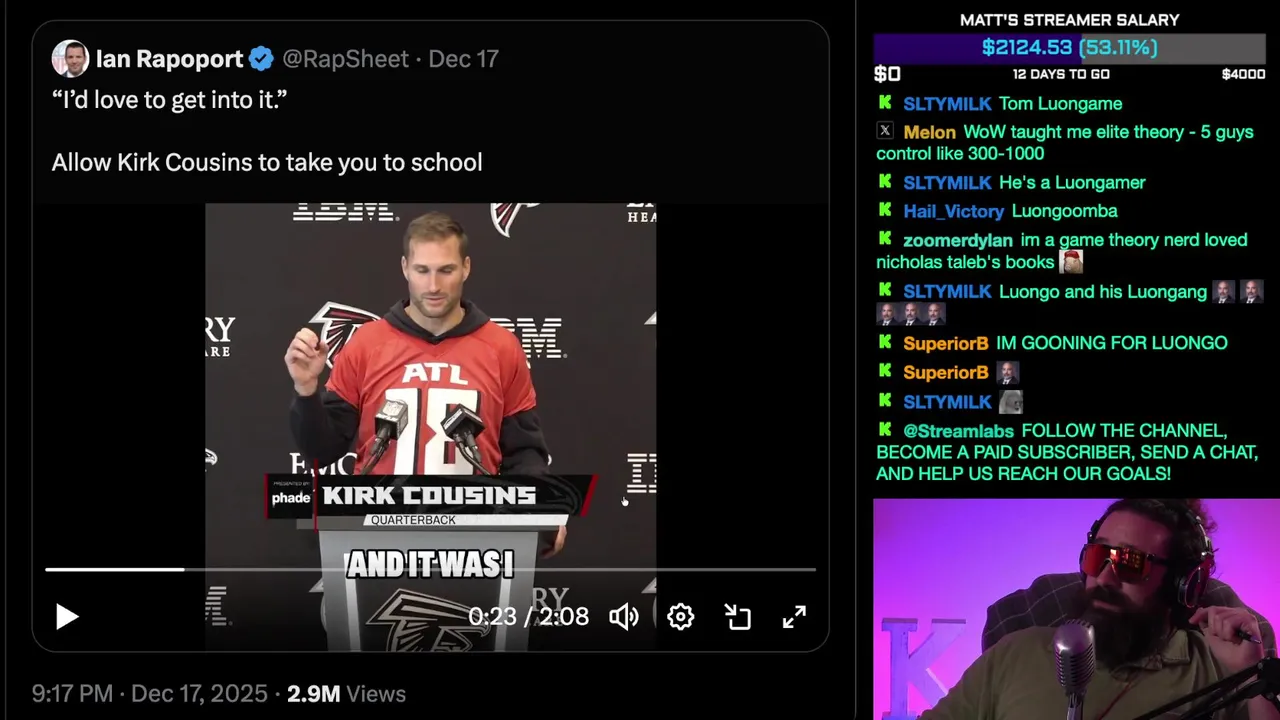Open Ian Rapoport's profile picture
1280x720 pixels.
(70, 59)
